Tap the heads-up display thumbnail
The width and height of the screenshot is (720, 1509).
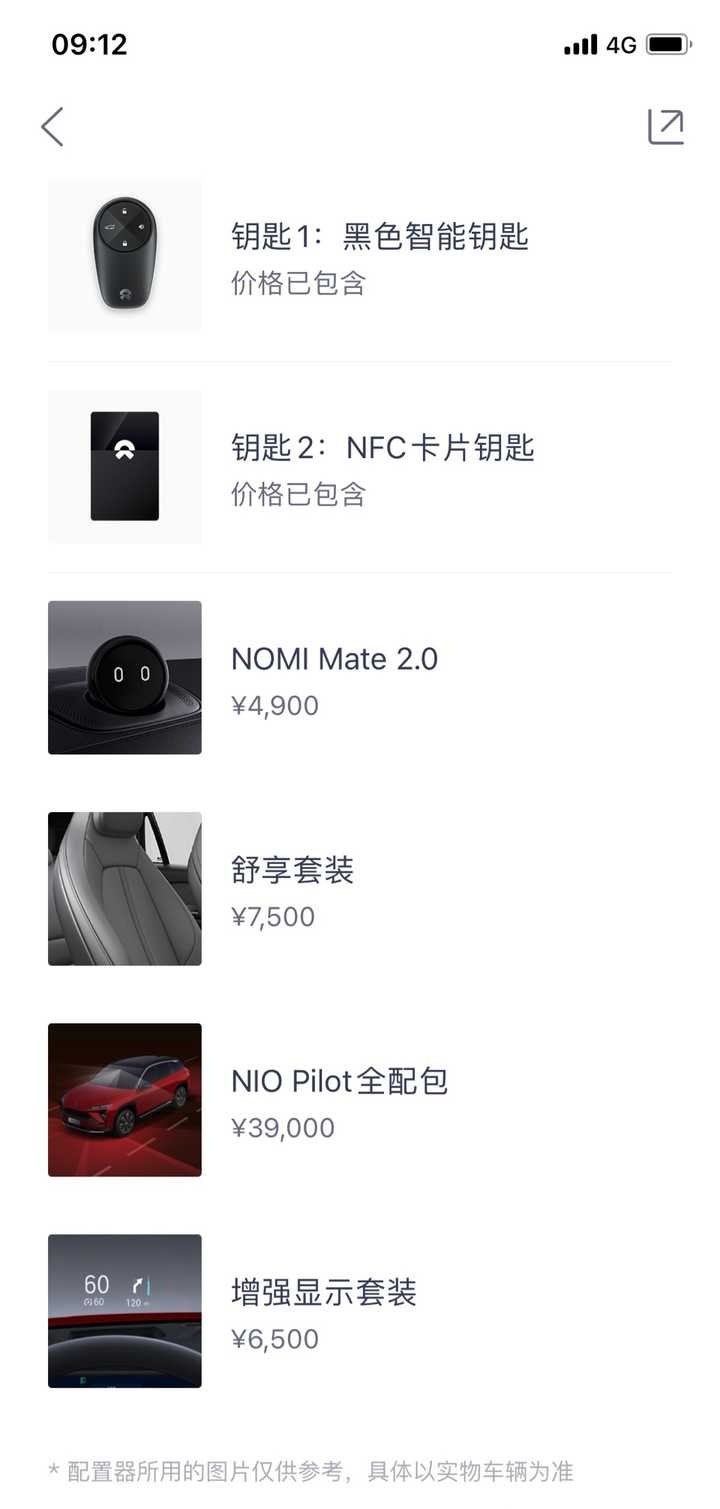(x=124, y=1311)
